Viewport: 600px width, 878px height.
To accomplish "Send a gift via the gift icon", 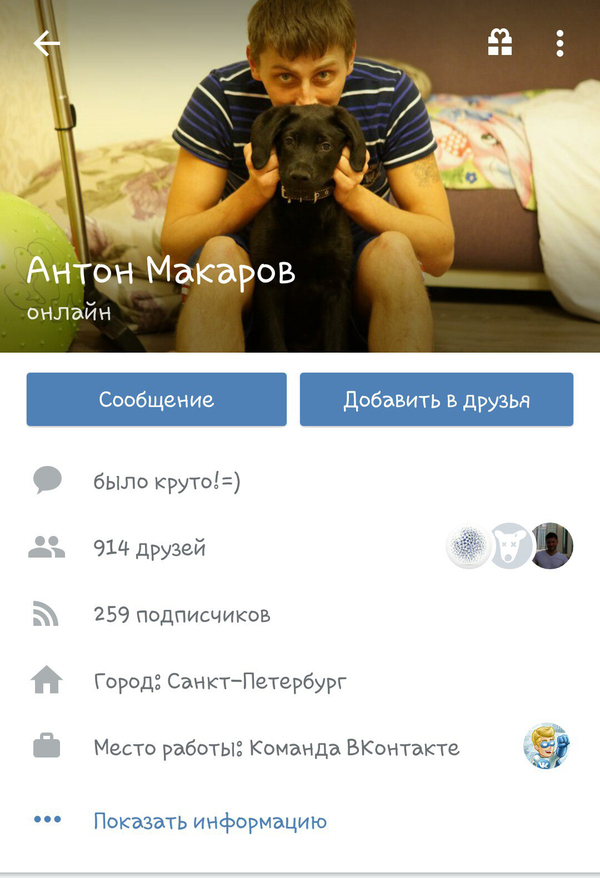I will 499,43.
